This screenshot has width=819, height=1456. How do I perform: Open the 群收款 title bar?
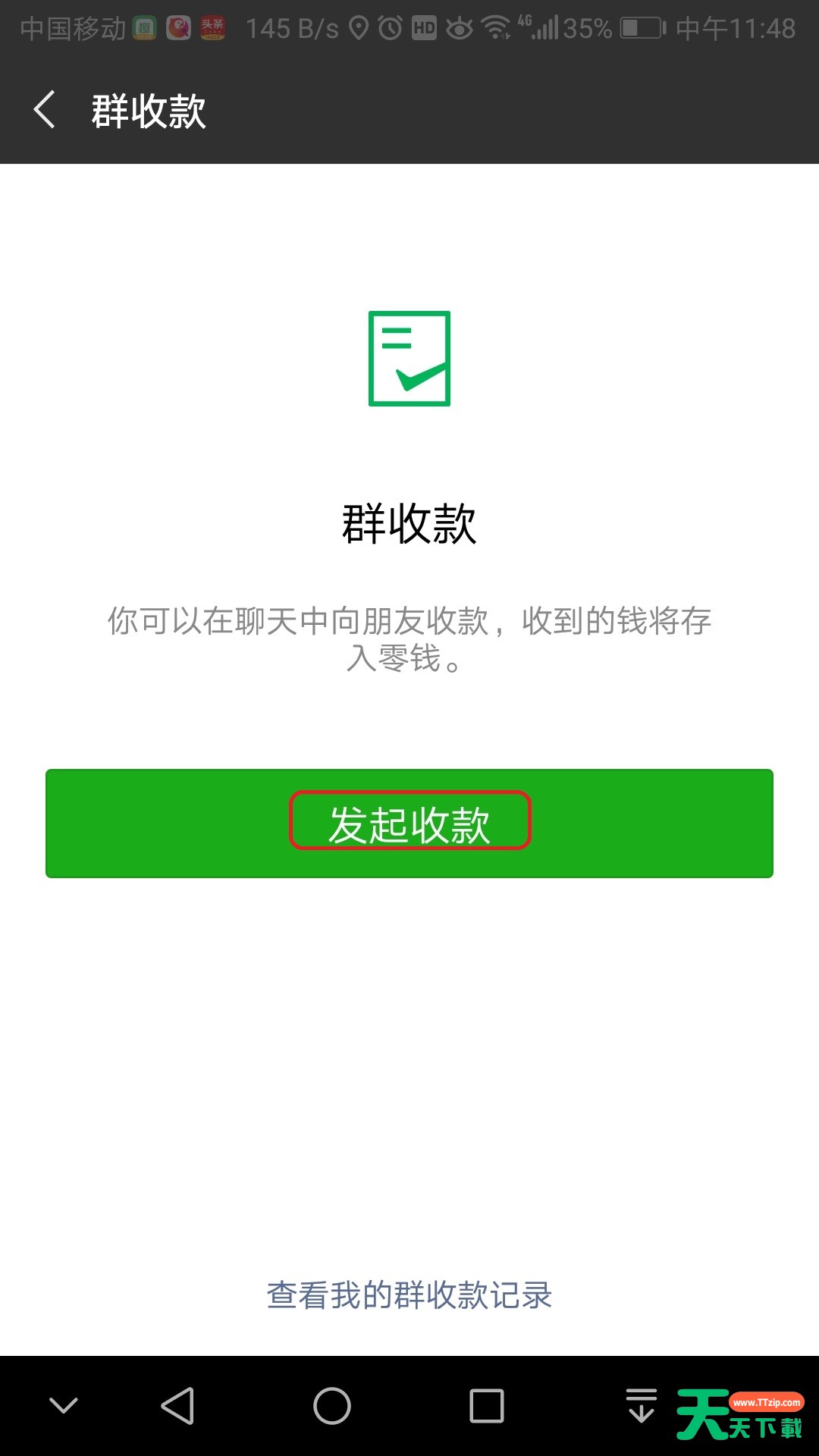[148, 108]
